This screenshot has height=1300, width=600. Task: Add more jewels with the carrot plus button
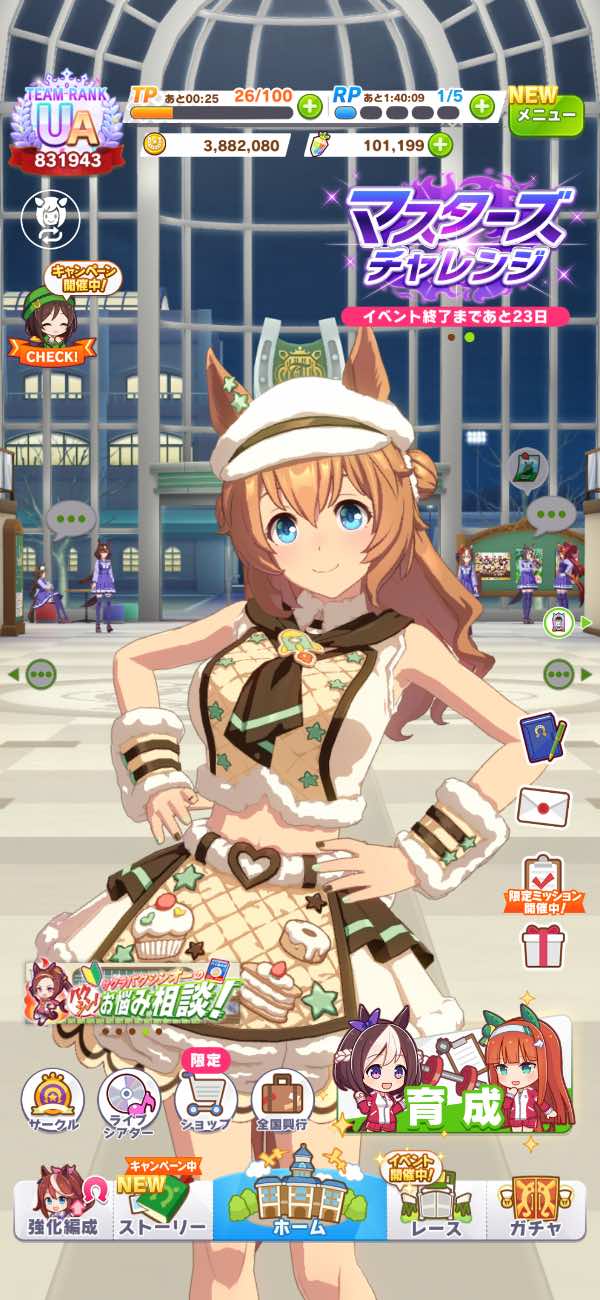click(x=439, y=145)
